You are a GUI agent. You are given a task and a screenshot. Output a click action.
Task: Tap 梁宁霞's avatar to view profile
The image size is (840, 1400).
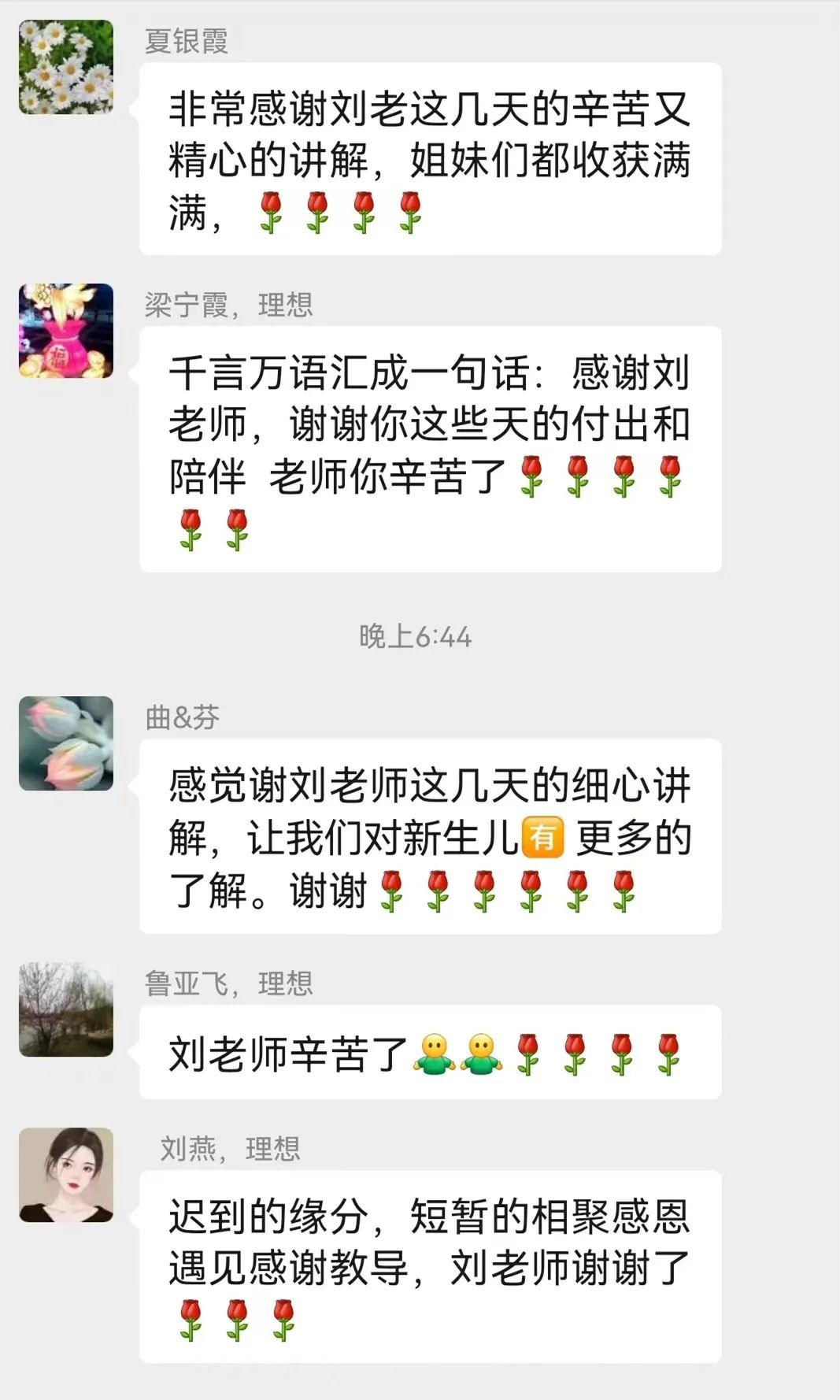(66, 331)
